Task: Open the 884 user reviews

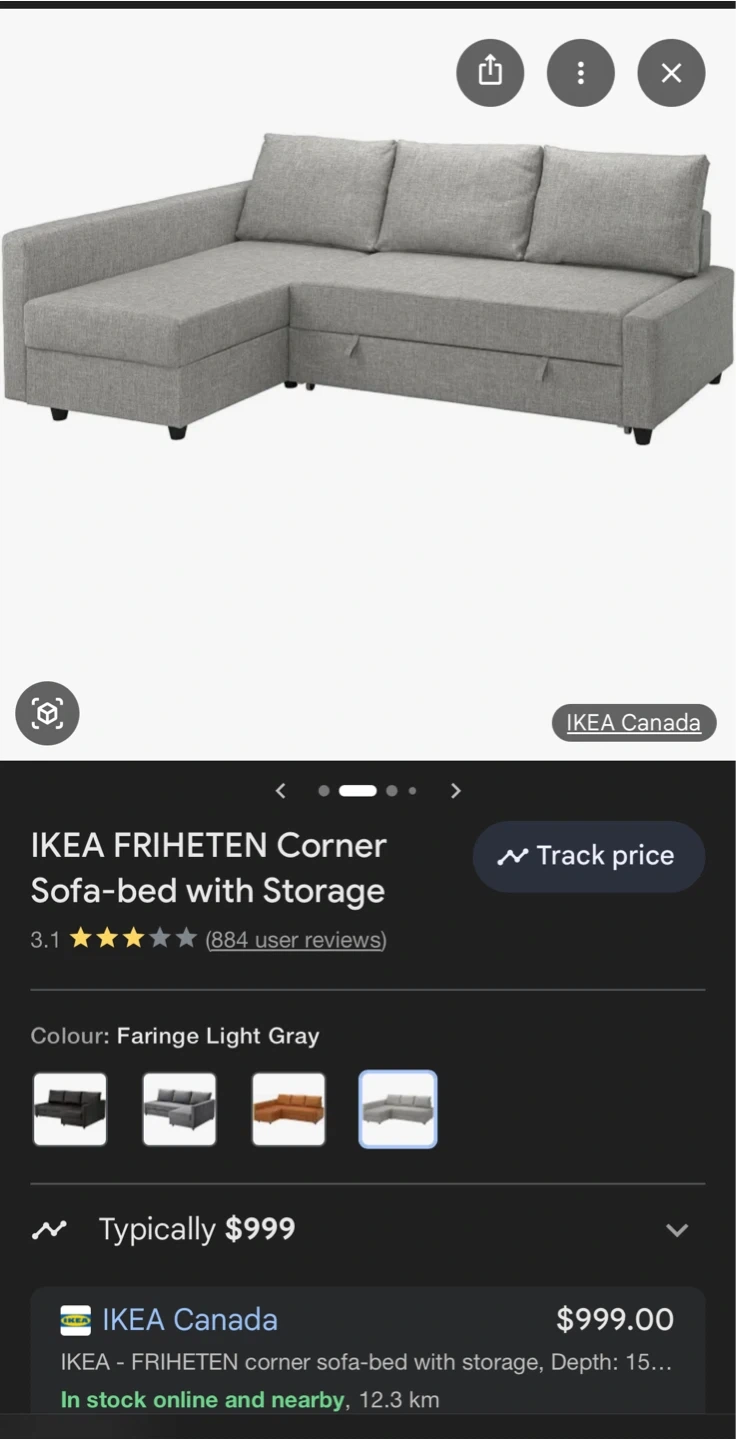Action: pos(296,940)
